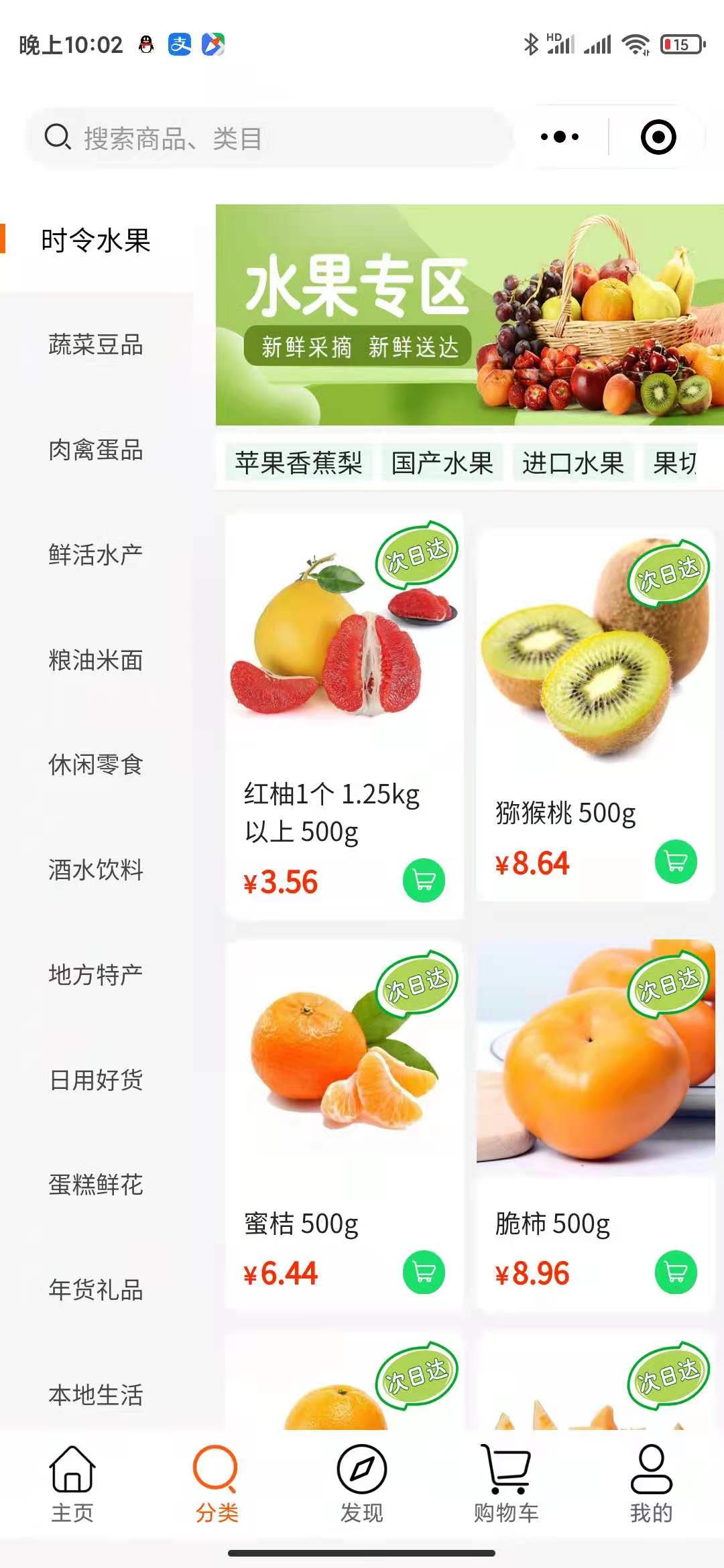Open the mini program three-dot menu
The height and width of the screenshot is (1568, 724).
click(x=560, y=137)
